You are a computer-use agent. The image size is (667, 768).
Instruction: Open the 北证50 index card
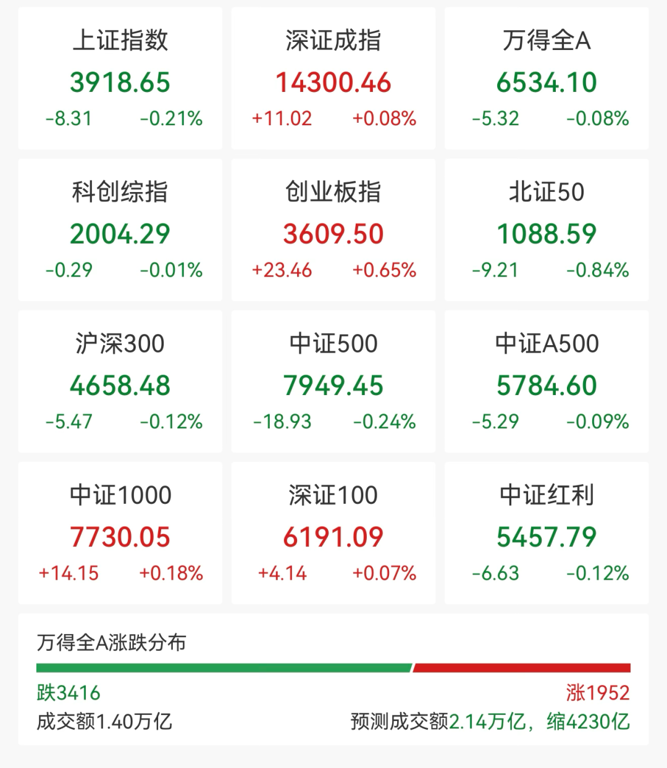pos(547,230)
